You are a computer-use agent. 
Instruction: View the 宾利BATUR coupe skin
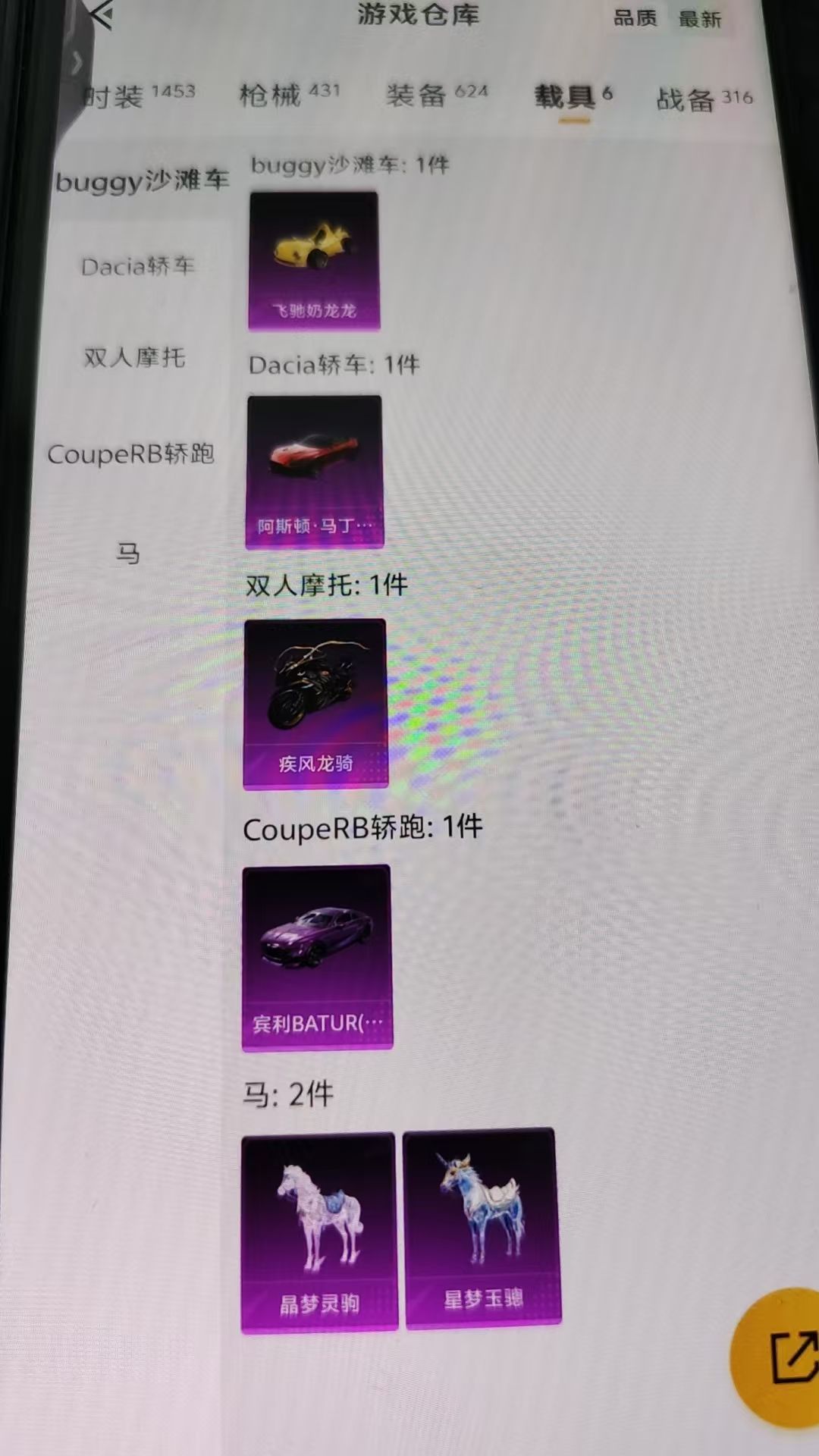(x=317, y=957)
